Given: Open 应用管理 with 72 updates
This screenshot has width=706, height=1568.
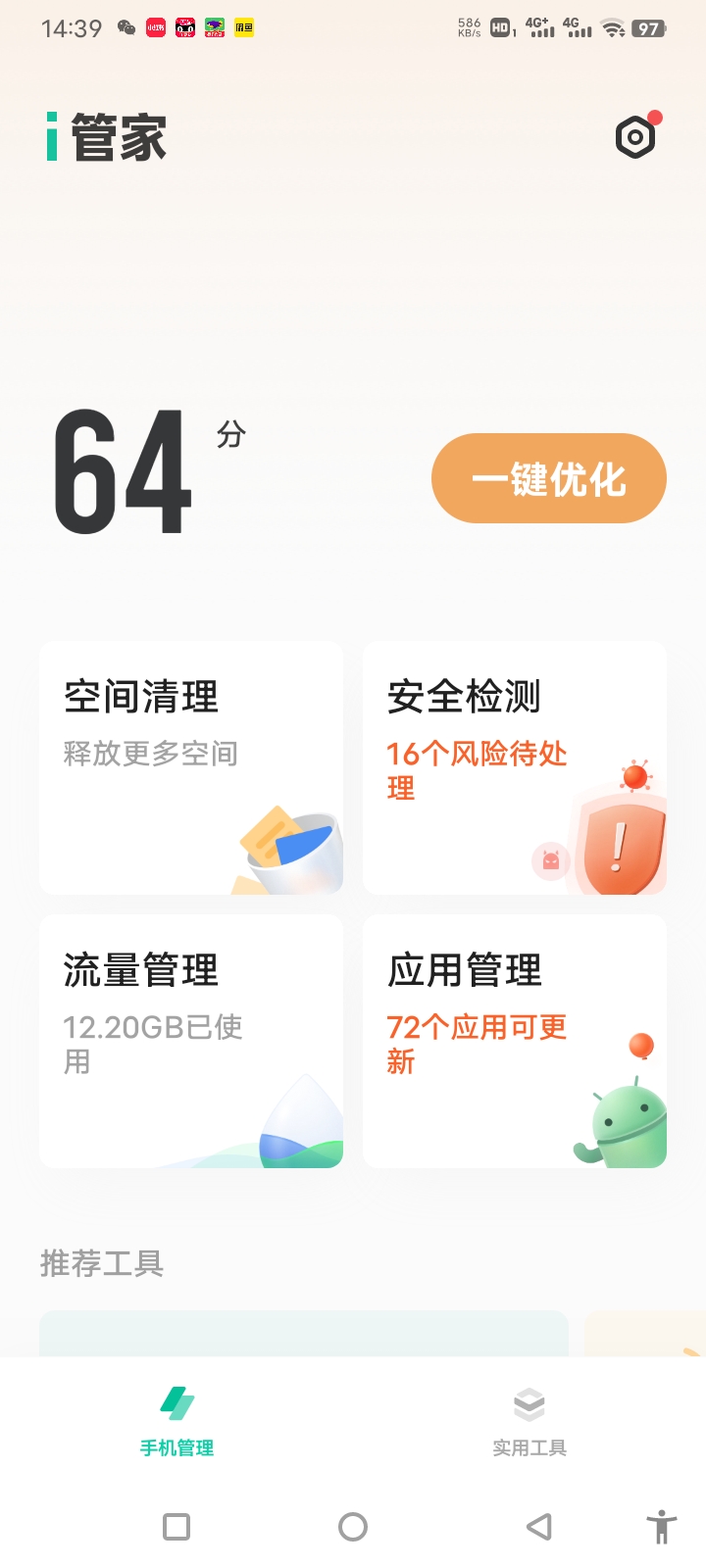Looking at the screenshot, I should pos(515,1041).
